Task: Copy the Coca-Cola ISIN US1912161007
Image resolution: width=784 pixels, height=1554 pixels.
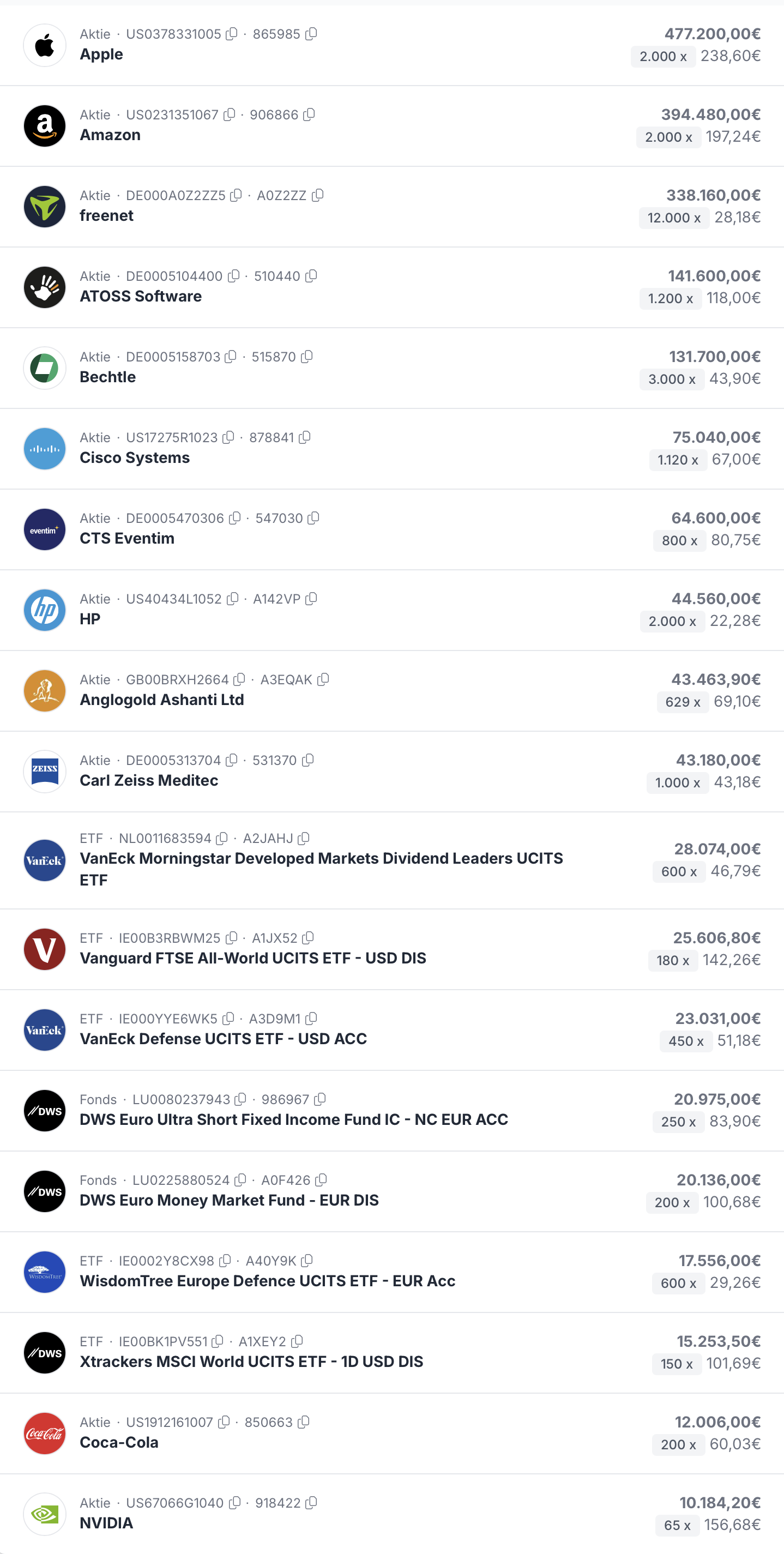Action: point(224,1423)
